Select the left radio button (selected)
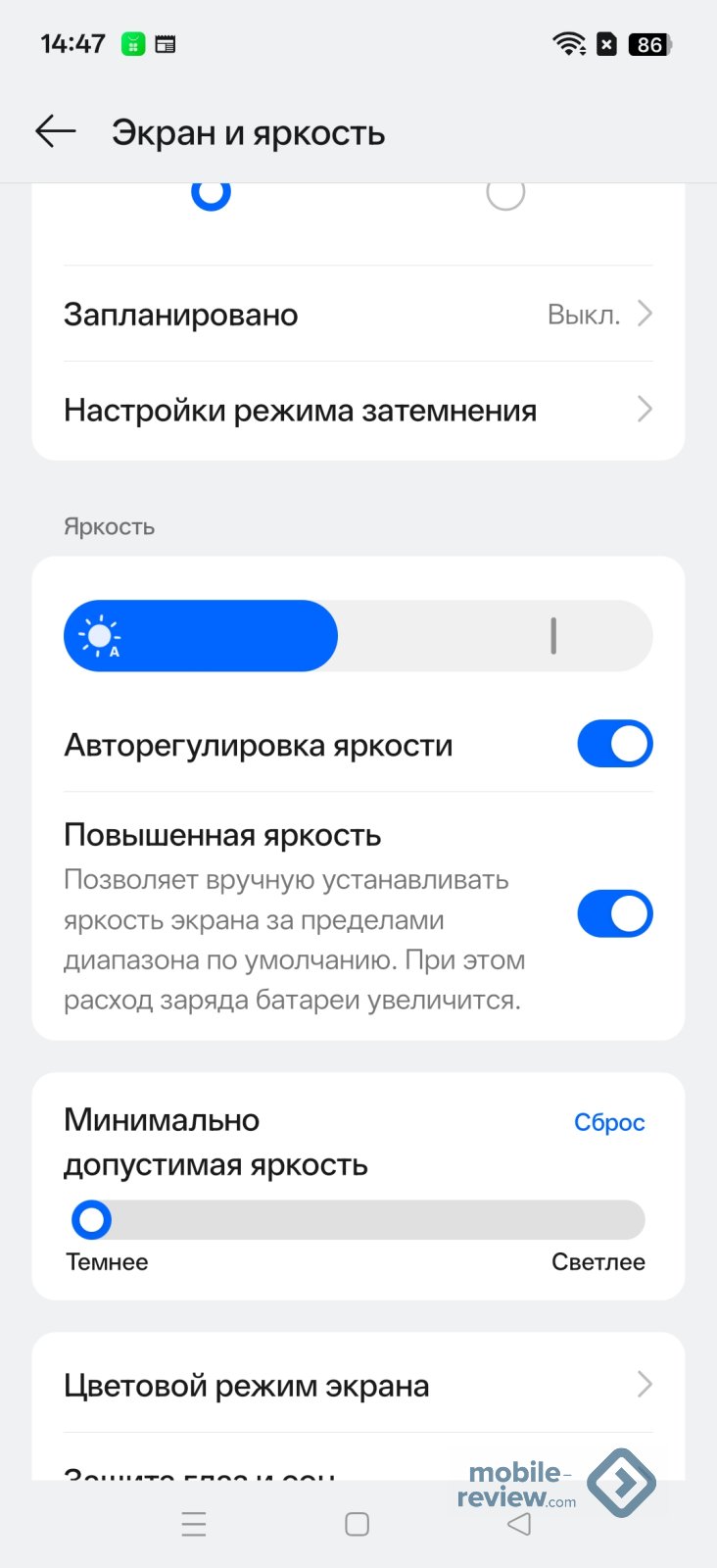 click(211, 193)
